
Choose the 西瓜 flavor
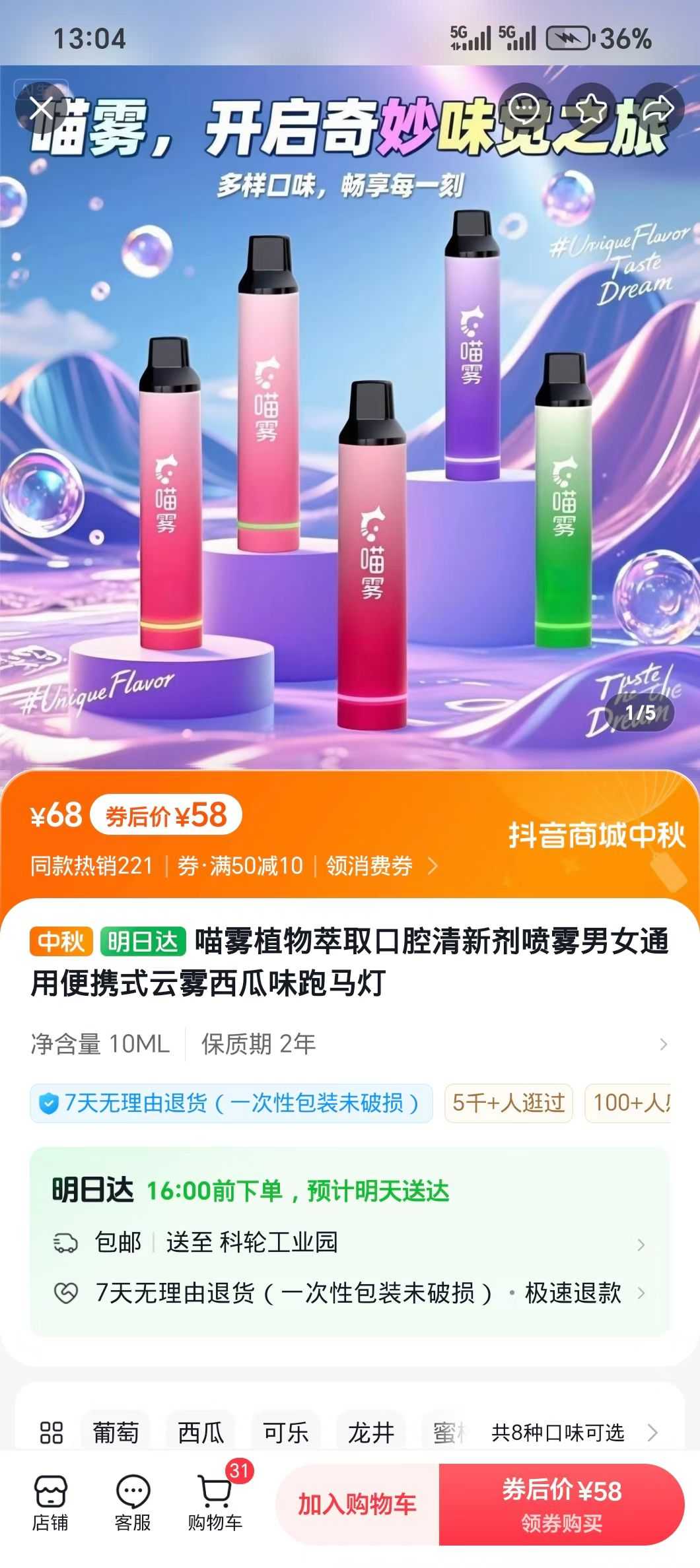tap(201, 1433)
